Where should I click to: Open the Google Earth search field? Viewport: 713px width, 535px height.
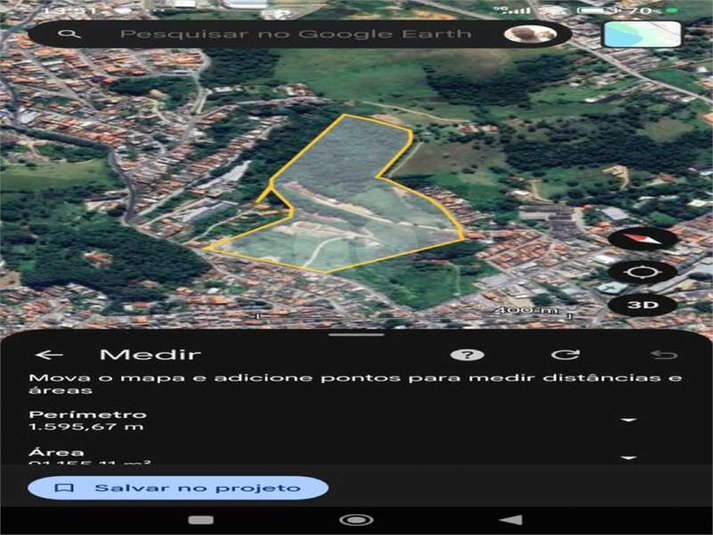(295, 34)
